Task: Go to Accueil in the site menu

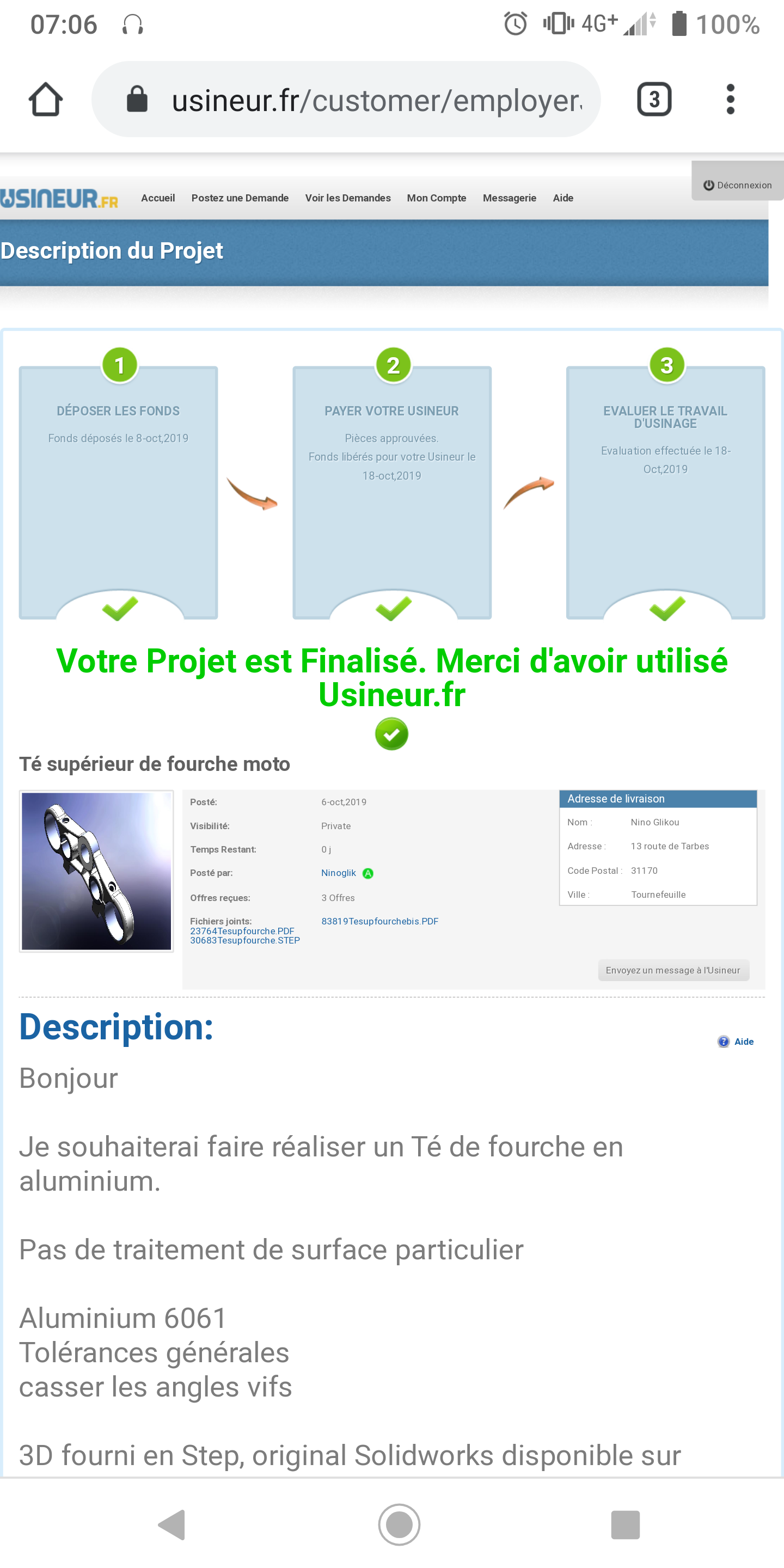Action: 158,198
